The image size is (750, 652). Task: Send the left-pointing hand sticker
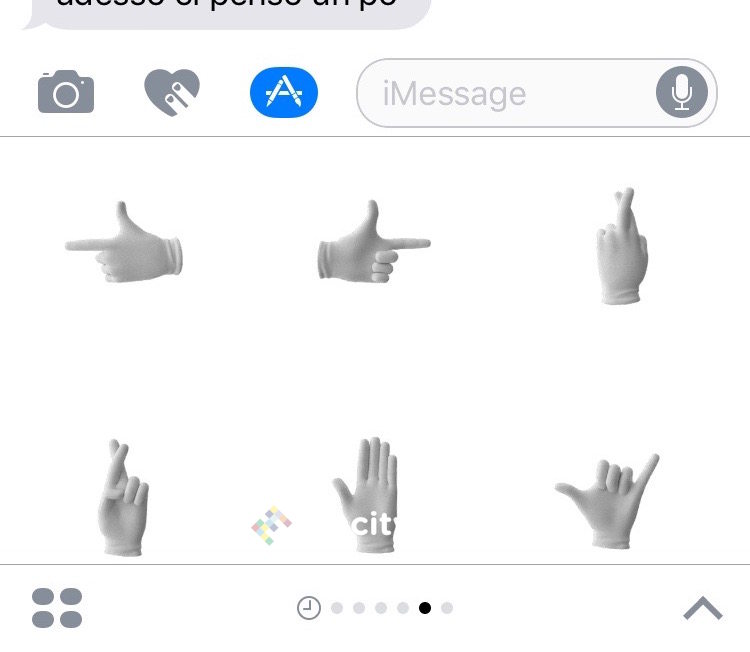pos(124,243)
